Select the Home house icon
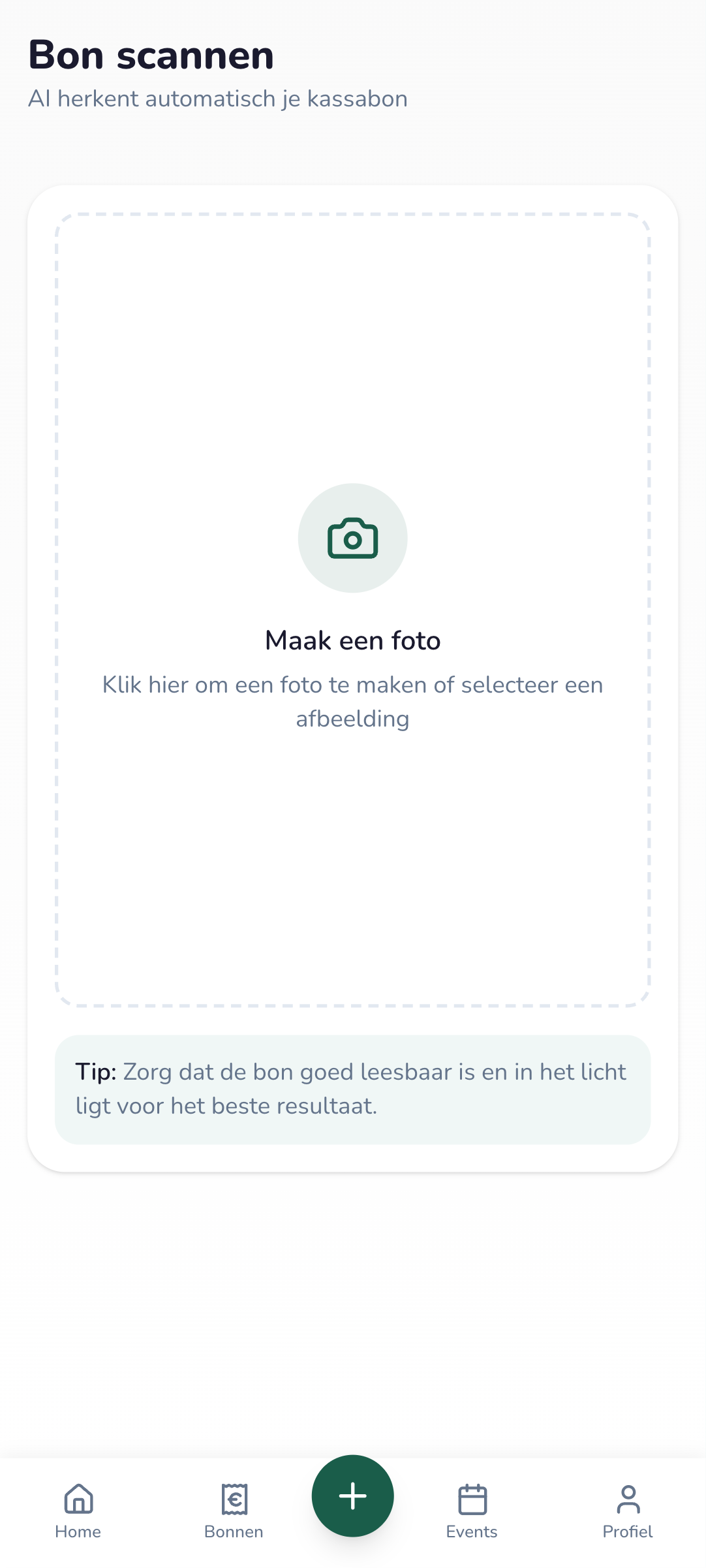 [x=78, y=1499]
